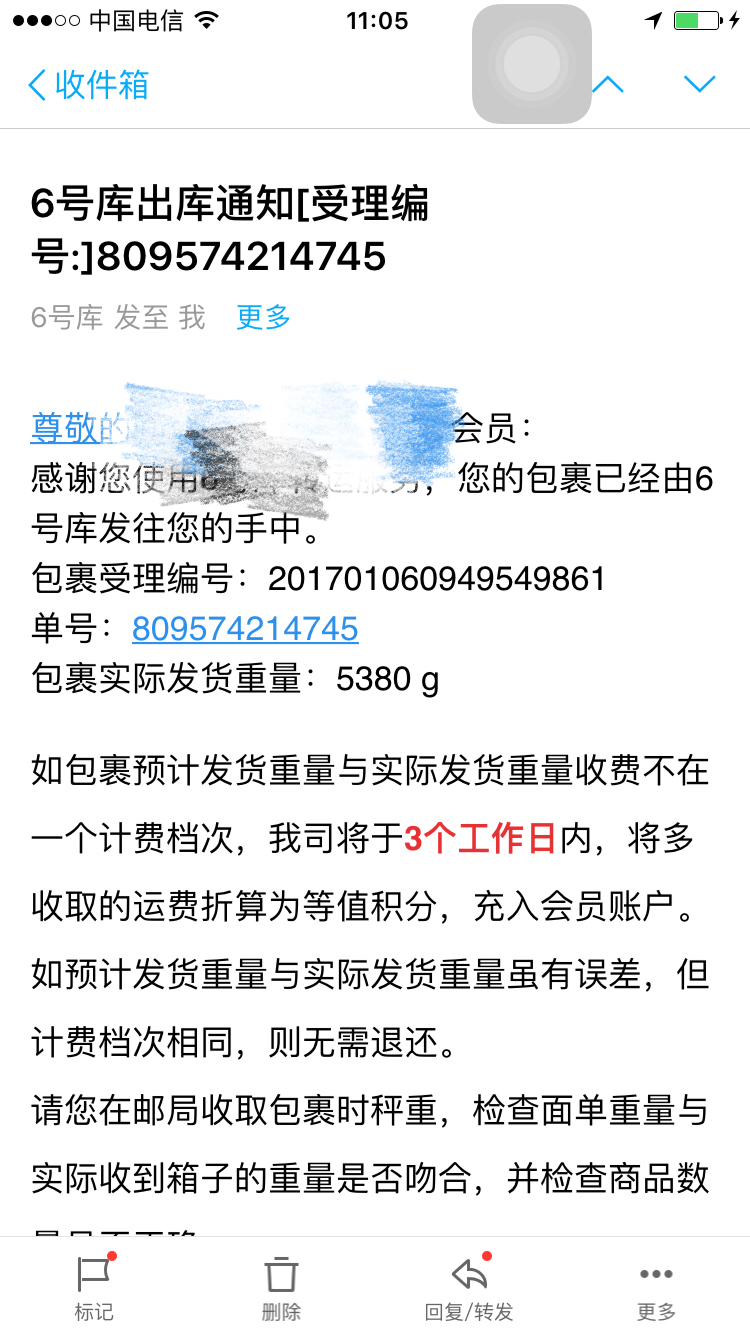Viewport: 750px width, 1334px height.
Task: Tap the 标记 flag button
Action: pos(94,1287)
